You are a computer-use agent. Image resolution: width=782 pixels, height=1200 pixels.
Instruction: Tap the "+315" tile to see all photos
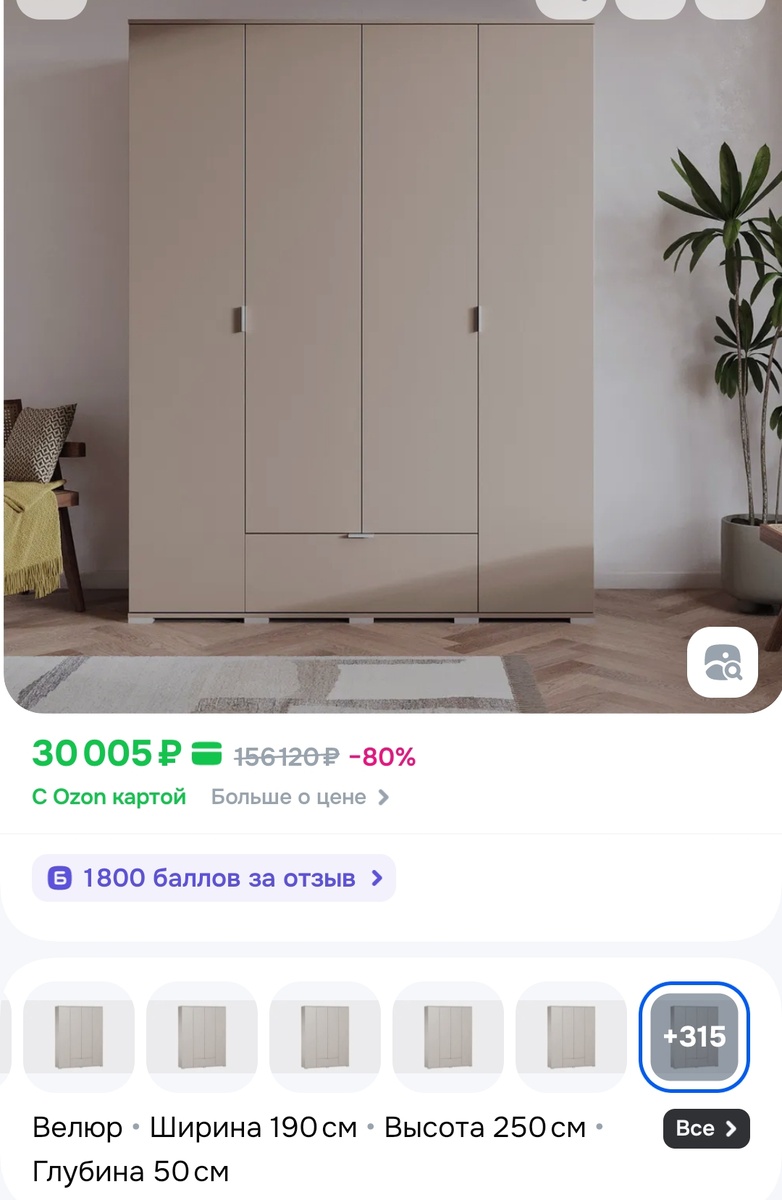(x=695, y=1037)
